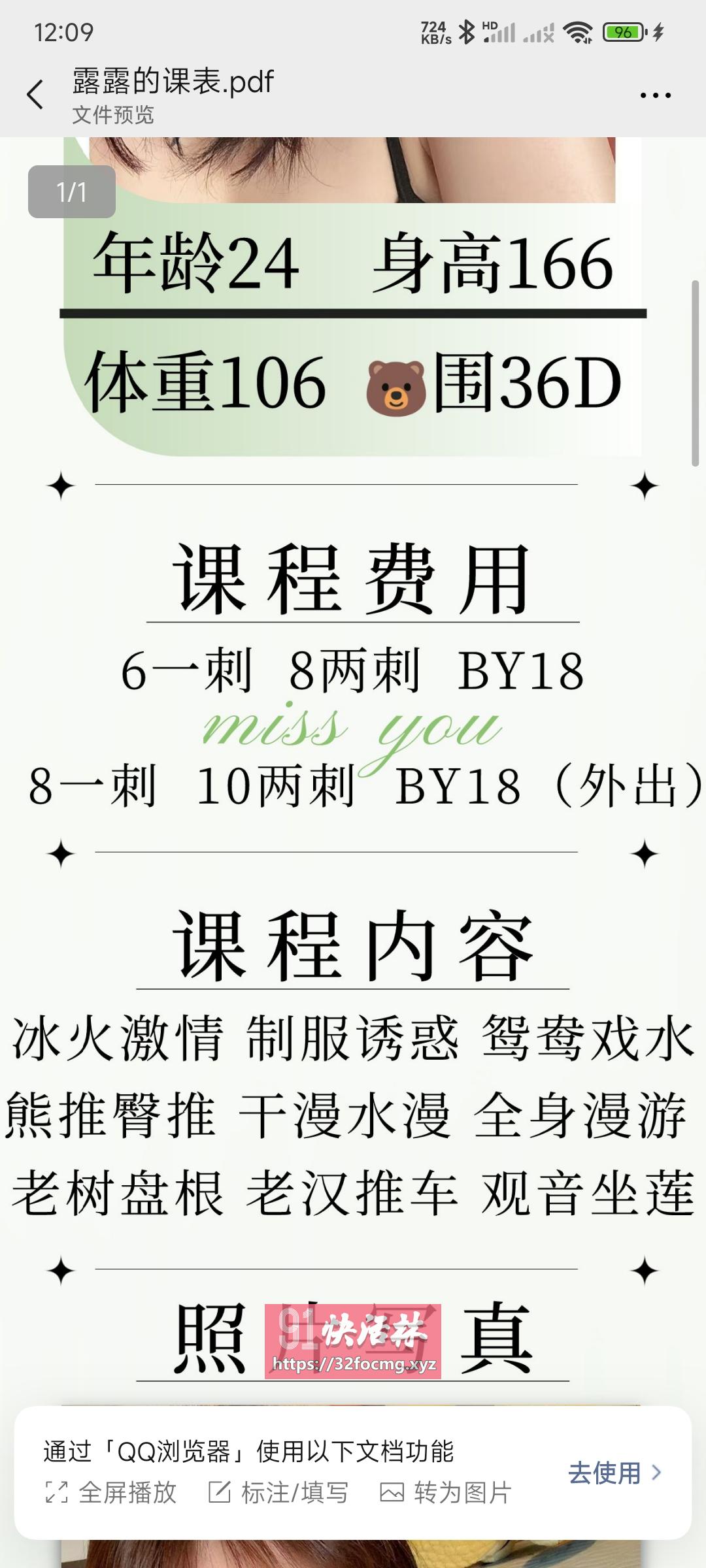Tap the back arrow to exit file preview
This screenshot has width=706, height=1568.
[37, 94]
